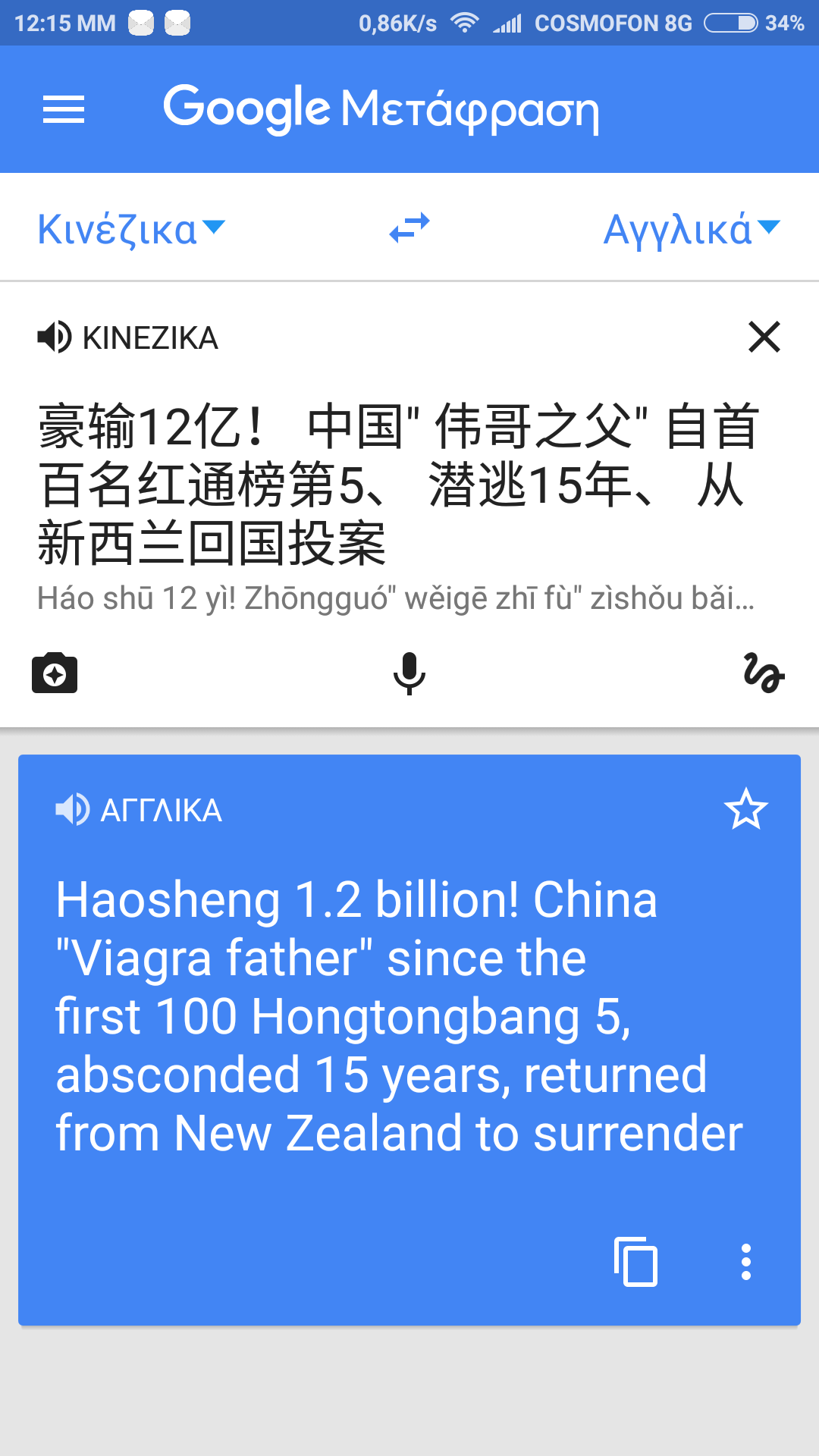Image resolution: width=819 pixels, height=1456 pixels.
Task: Start voice input with microphone
Action: (x=409, y=673)
